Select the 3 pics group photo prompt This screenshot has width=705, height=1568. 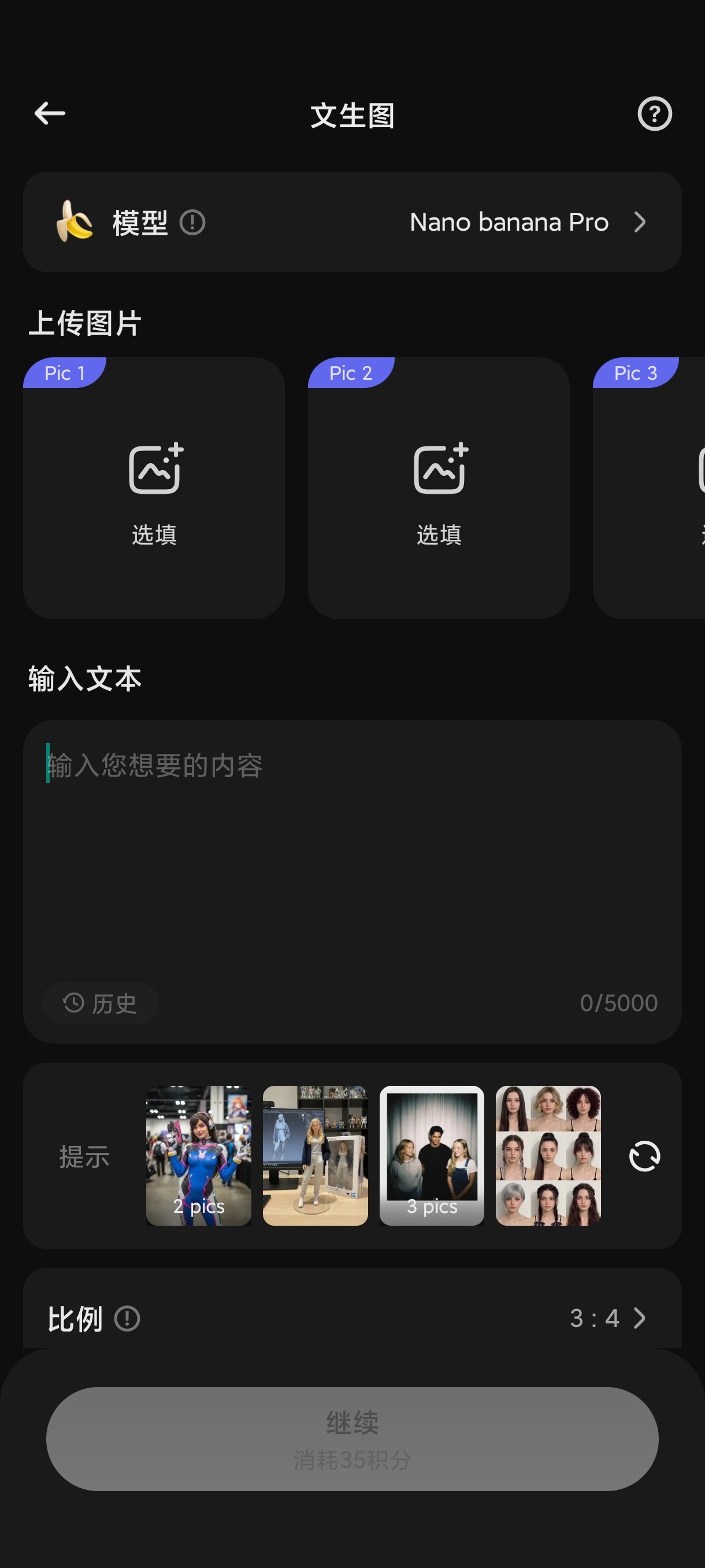pyautogui.click(x=431, y=1155)
